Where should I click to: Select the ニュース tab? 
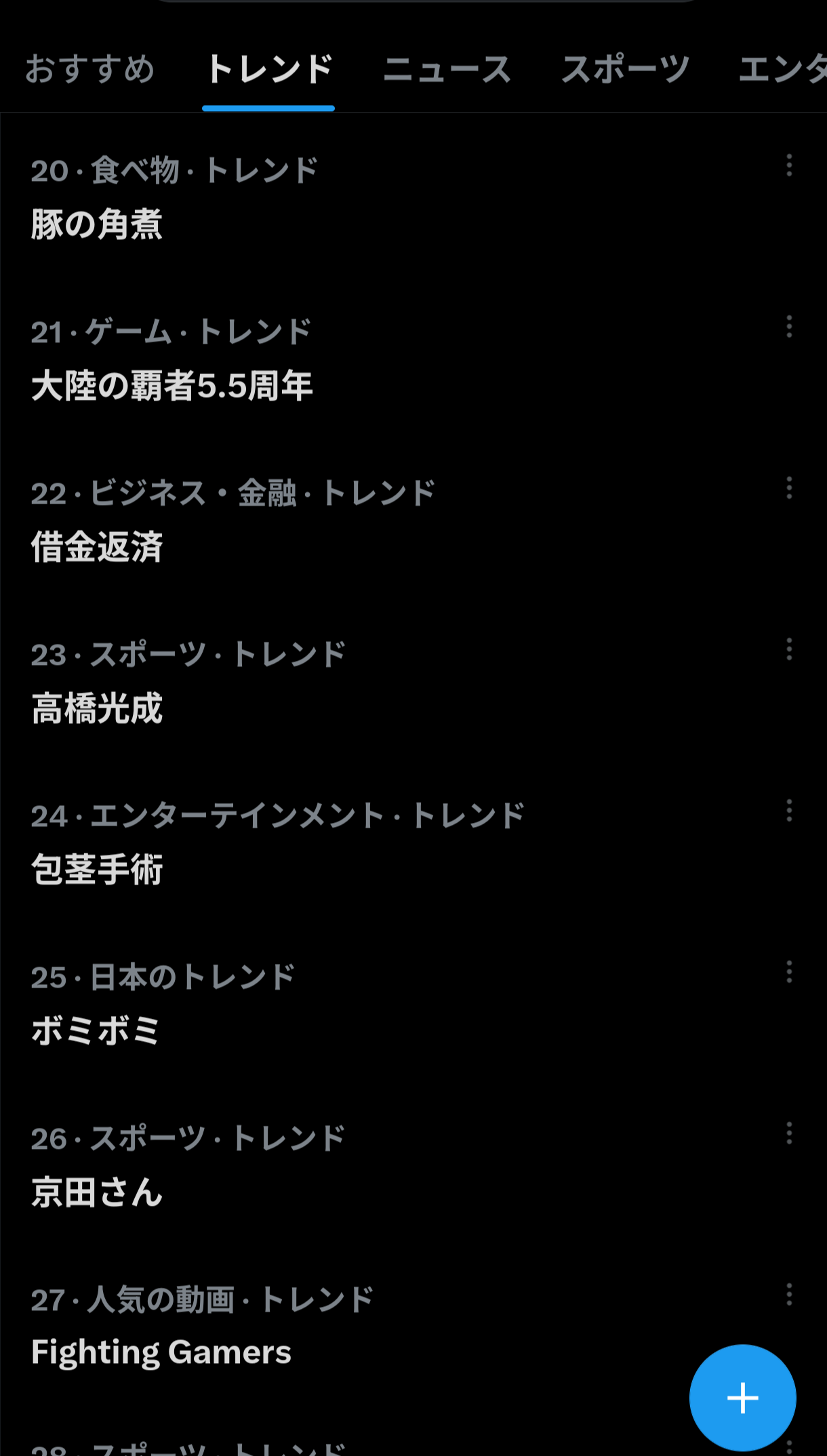point(447,70)
